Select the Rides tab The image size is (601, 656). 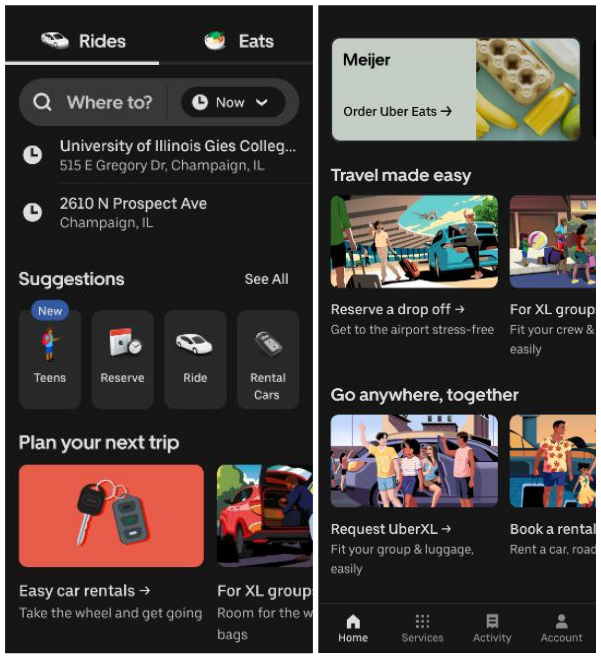(x=83, y=41)
